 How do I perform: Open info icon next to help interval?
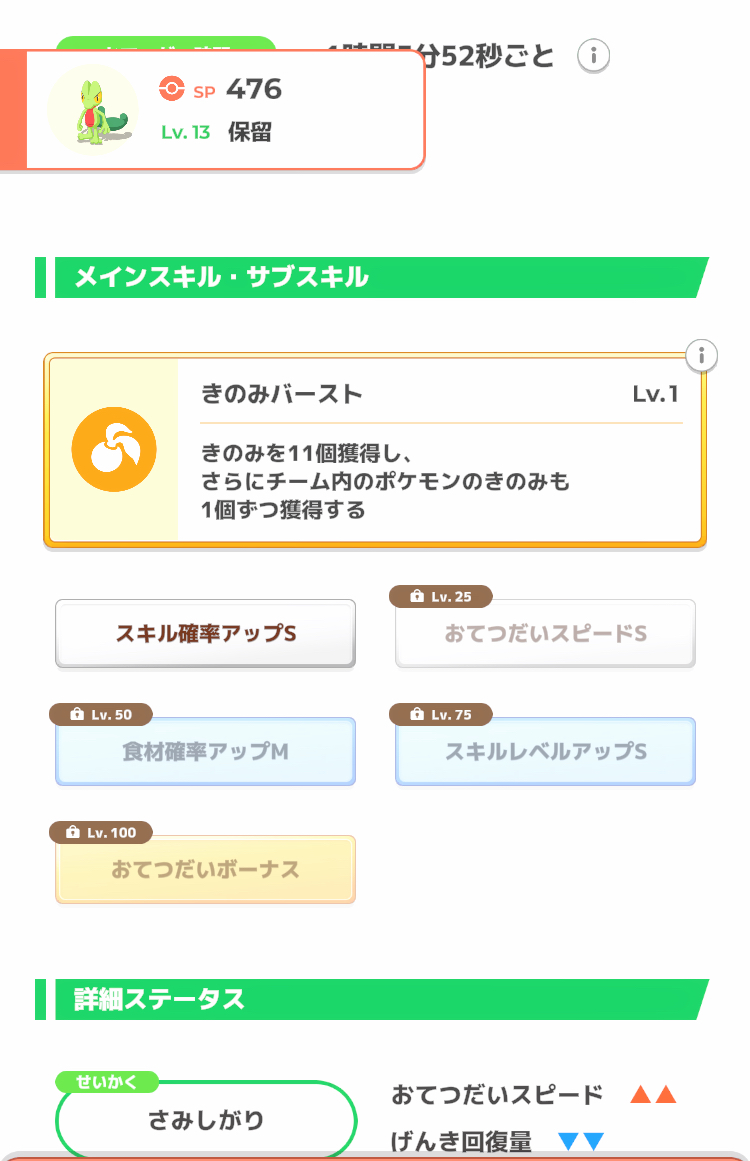(x=593, y=56)
